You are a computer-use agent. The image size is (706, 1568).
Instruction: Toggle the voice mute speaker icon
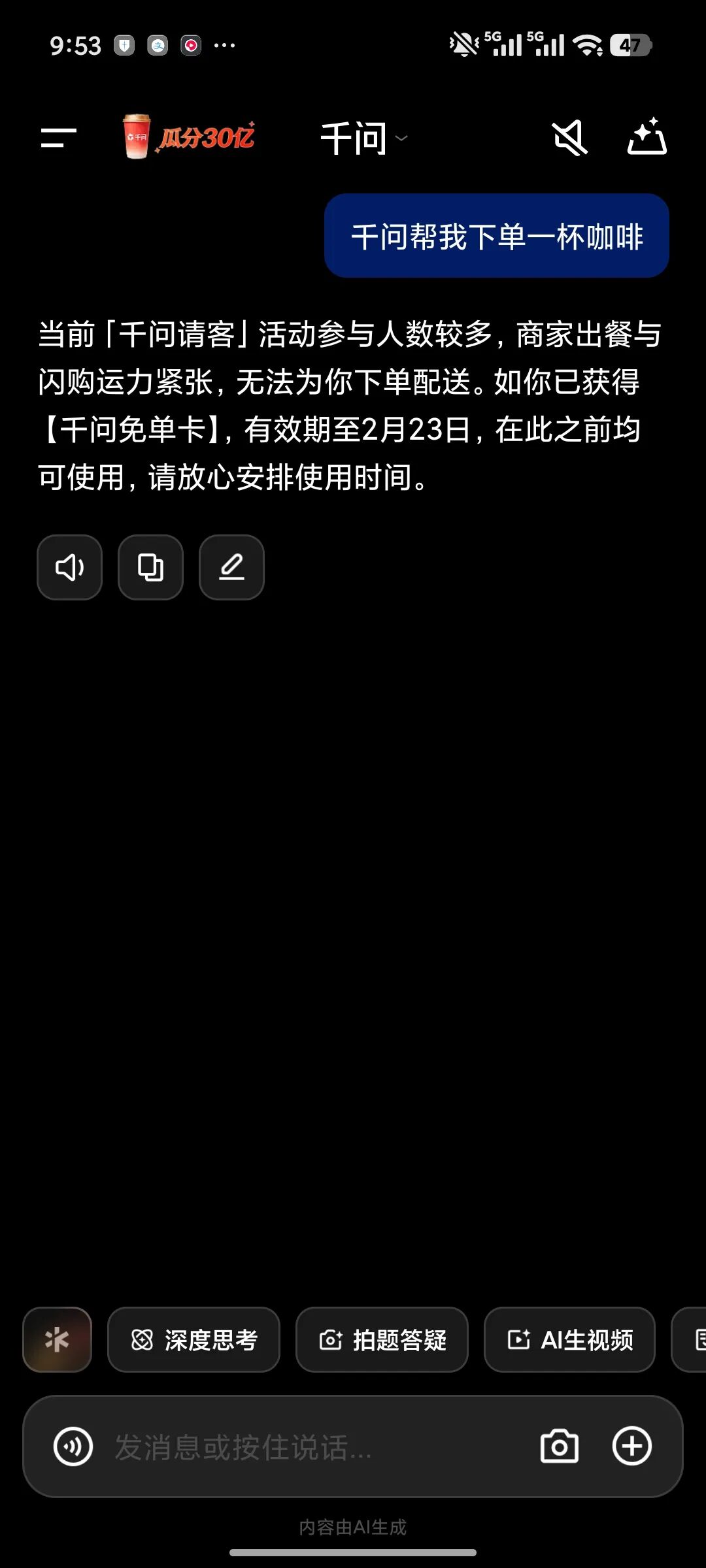(x=570, y=138)
